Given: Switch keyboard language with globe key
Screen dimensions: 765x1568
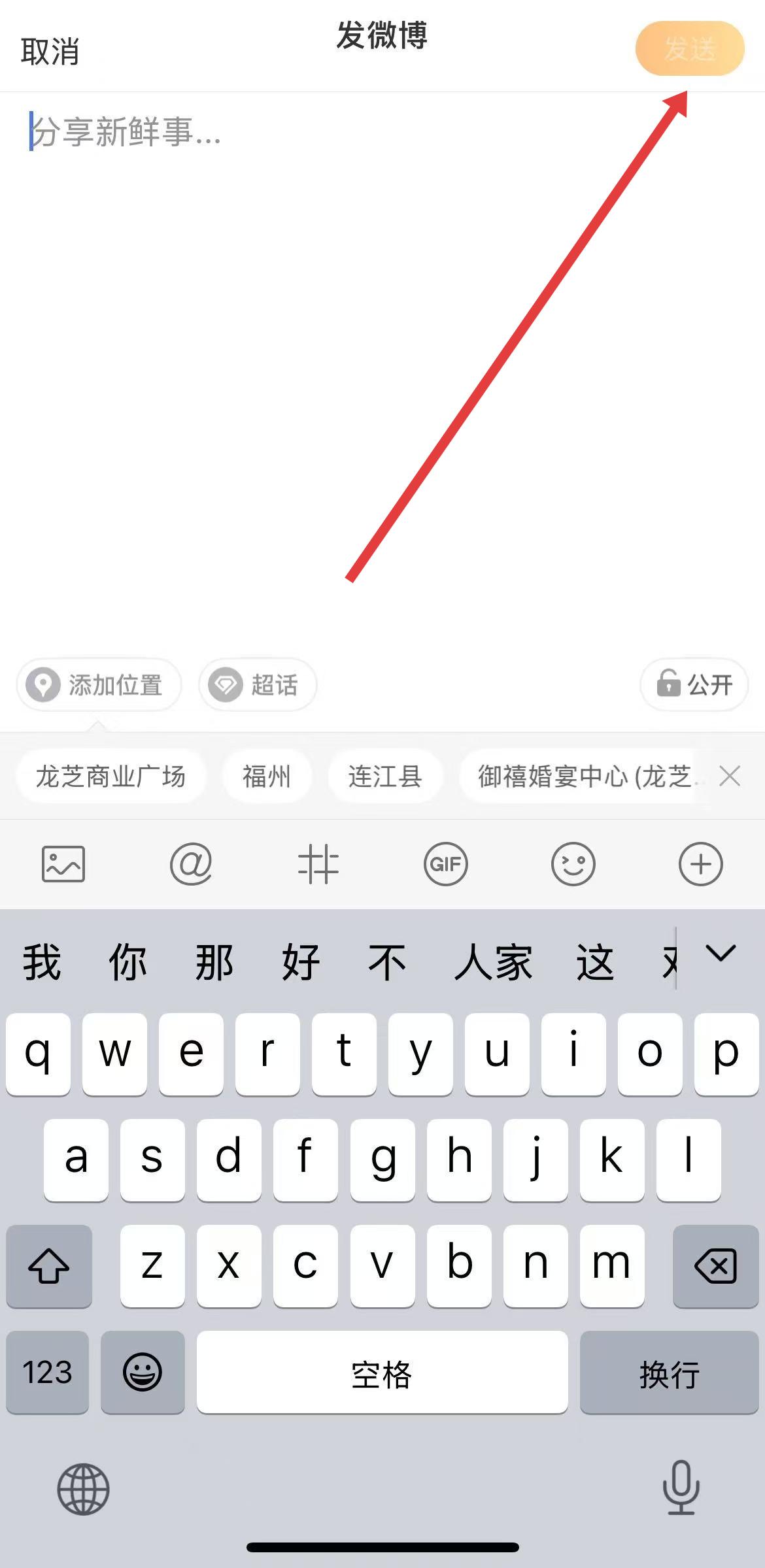Looking at the screenshot, I should [x=83, y=1490].
